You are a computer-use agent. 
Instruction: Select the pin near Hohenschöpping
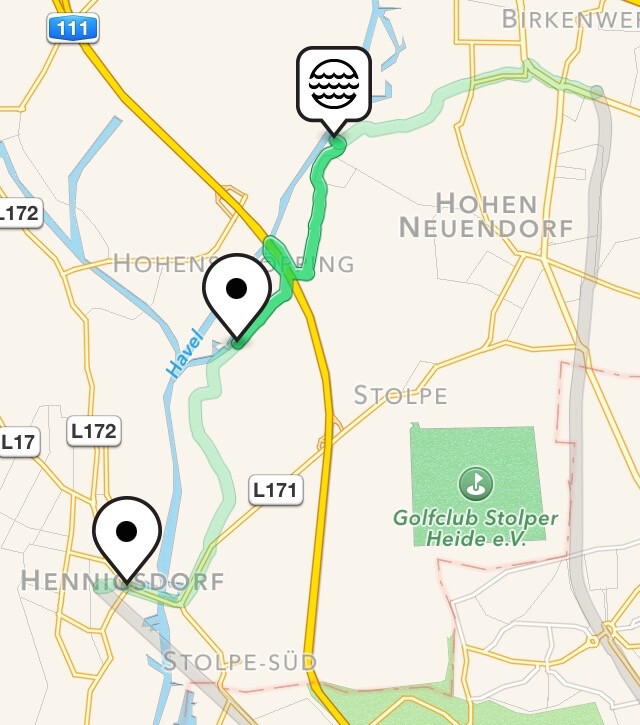coord(237,290)
